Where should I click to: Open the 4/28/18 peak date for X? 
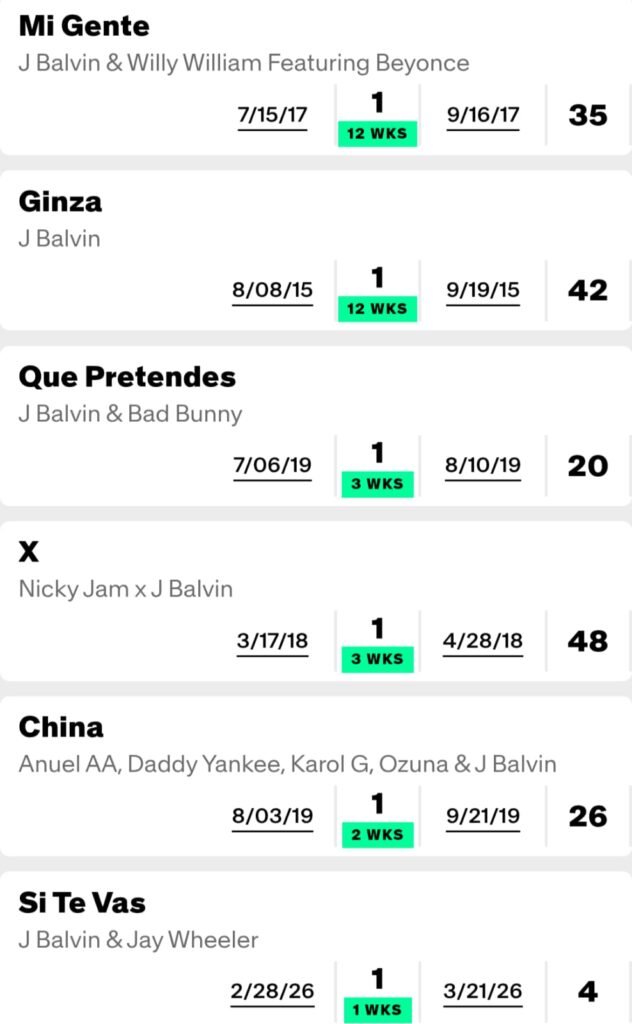tap(483, 641)
